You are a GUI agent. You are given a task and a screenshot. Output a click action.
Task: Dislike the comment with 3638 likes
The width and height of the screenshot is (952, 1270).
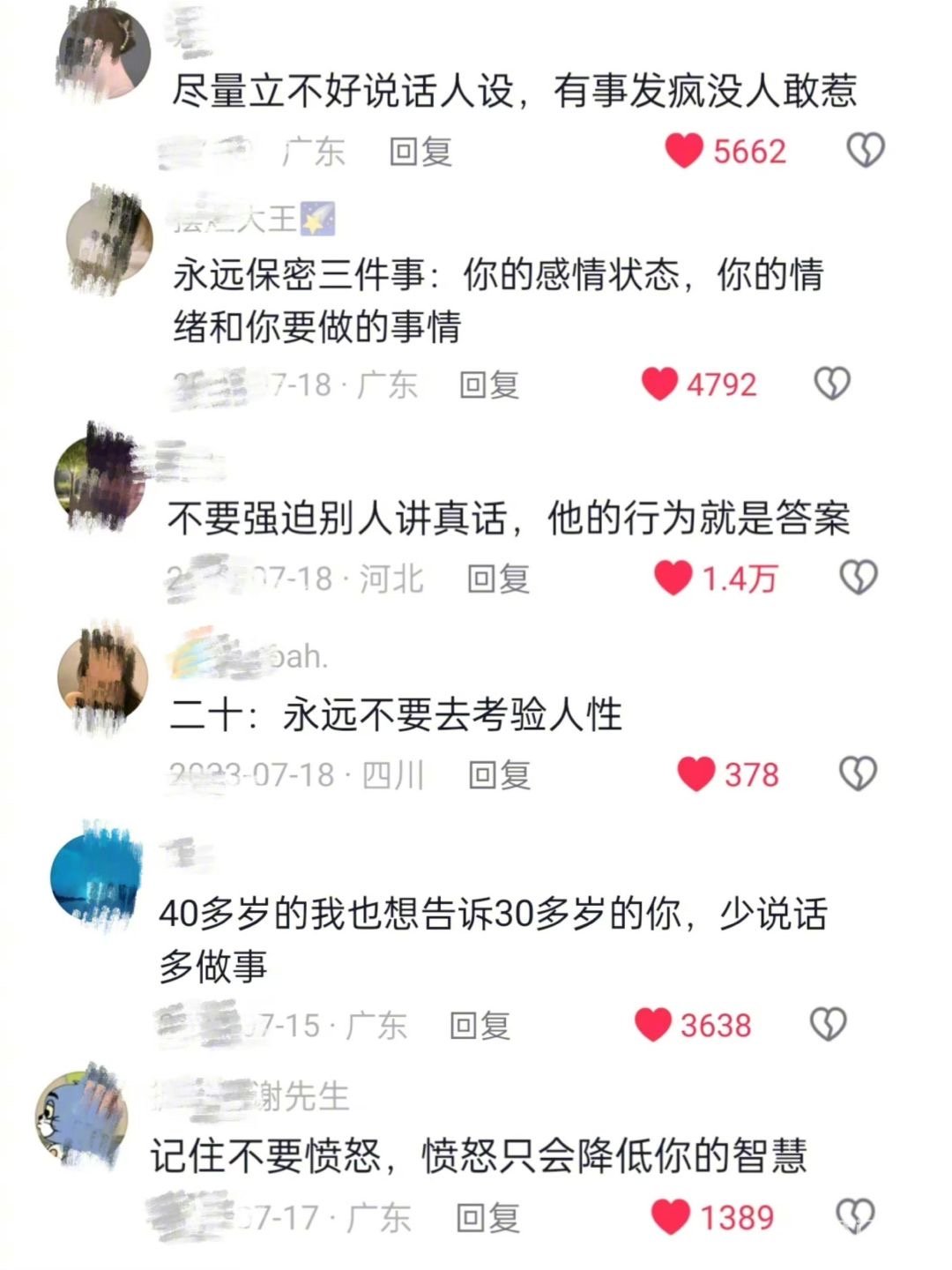828,1024
